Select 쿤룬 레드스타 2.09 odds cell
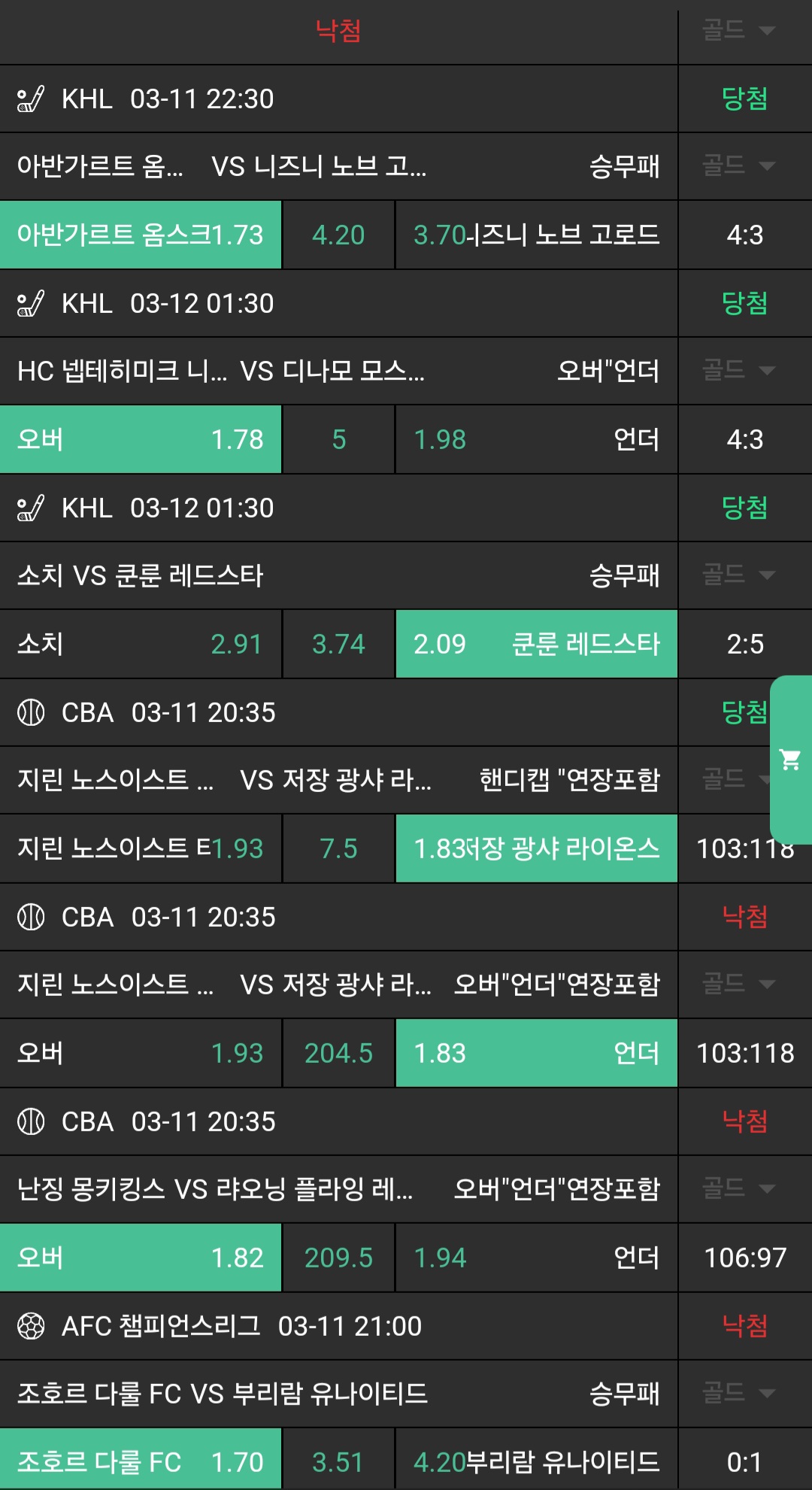 tap(536, 644)
